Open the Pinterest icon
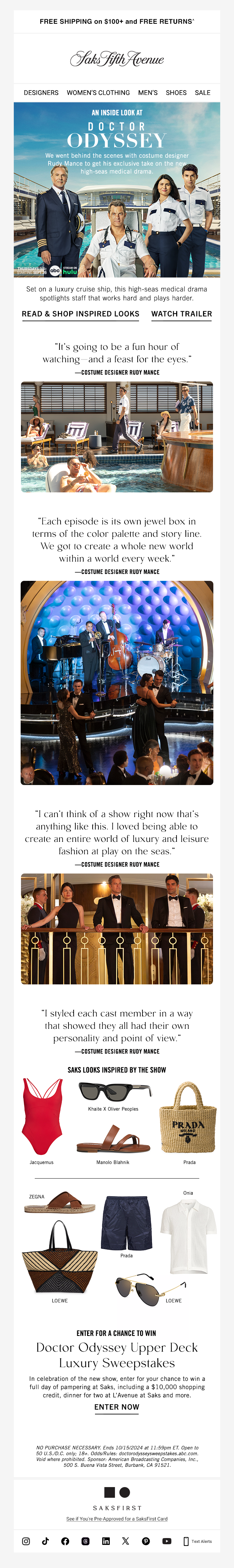The image size is (234, 1568). pos(146,1541)
